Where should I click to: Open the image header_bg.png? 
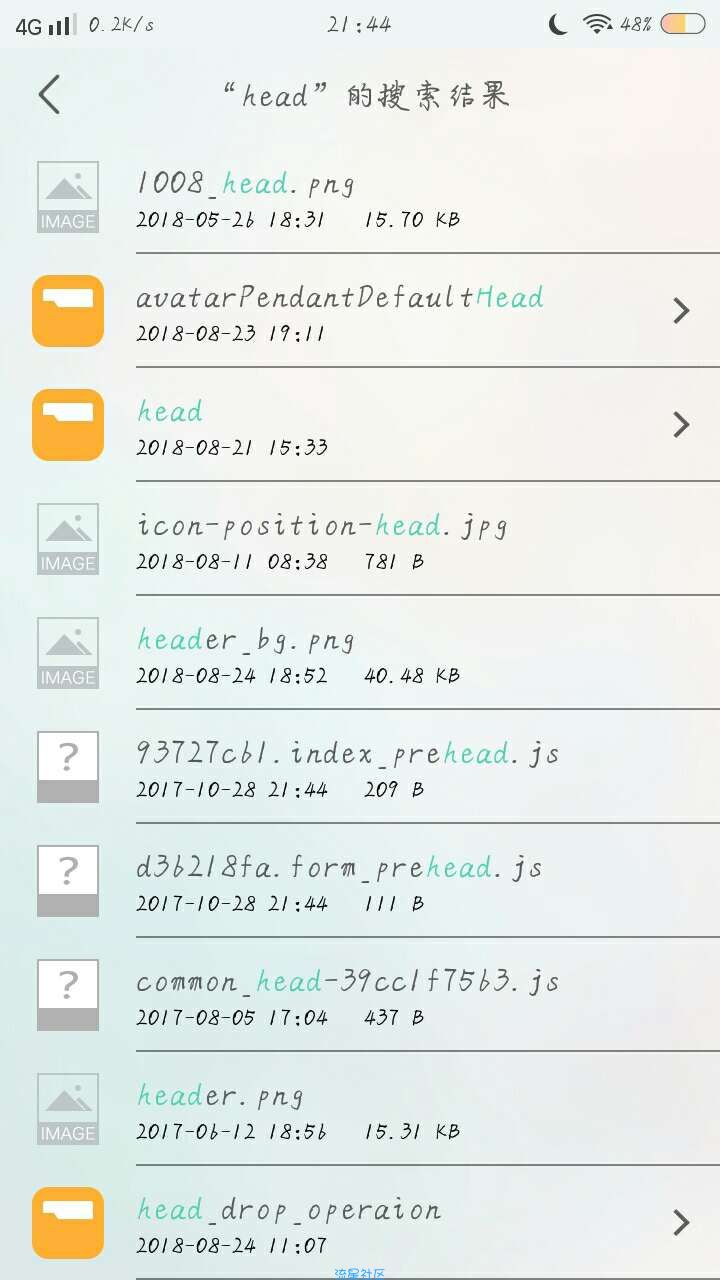360,653
